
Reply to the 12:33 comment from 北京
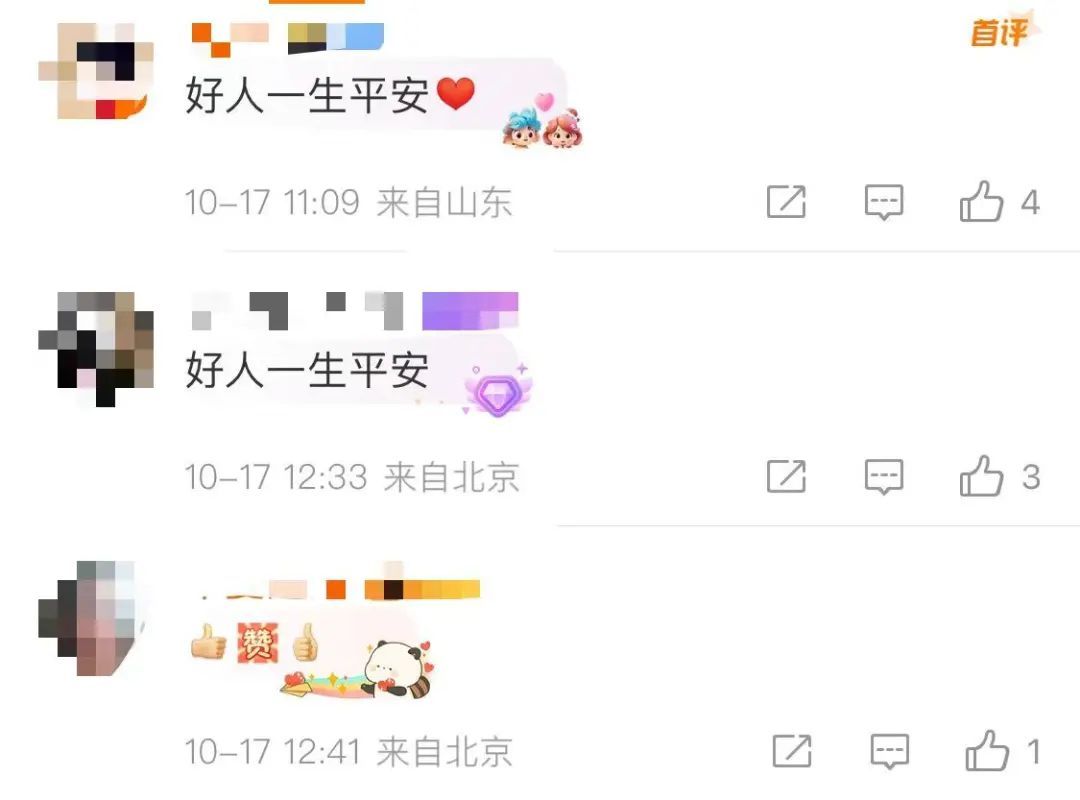[883, 476]
